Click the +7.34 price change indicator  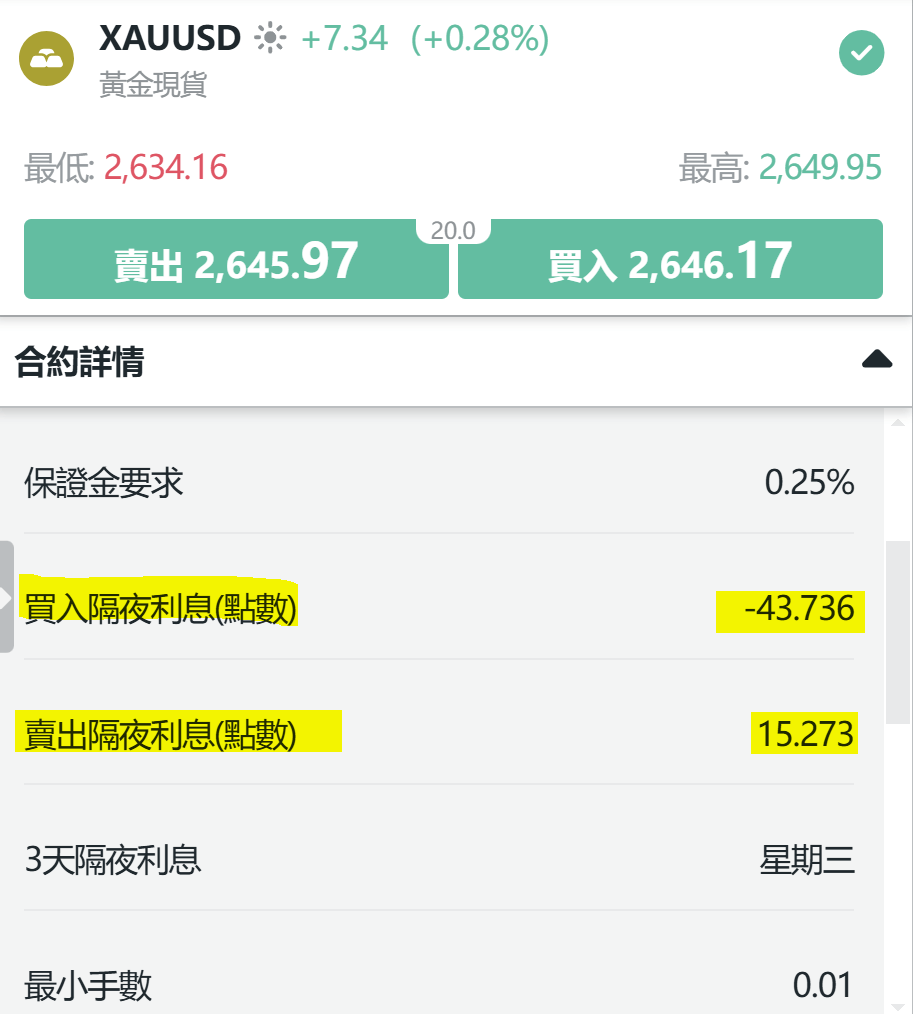click(347, 38)
